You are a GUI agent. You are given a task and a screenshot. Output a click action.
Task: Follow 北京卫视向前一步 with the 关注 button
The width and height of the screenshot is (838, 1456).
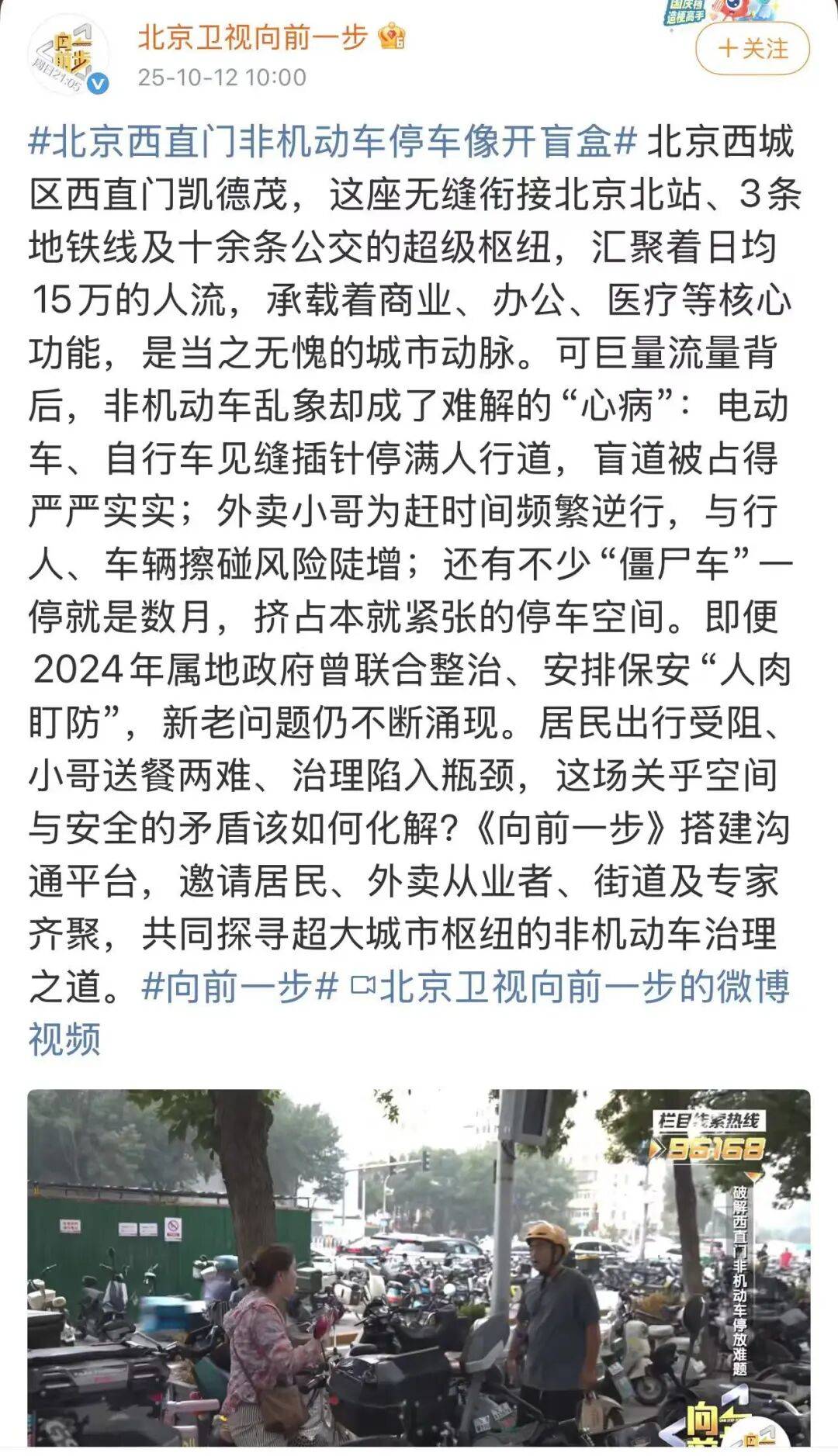tap(752, 49)
